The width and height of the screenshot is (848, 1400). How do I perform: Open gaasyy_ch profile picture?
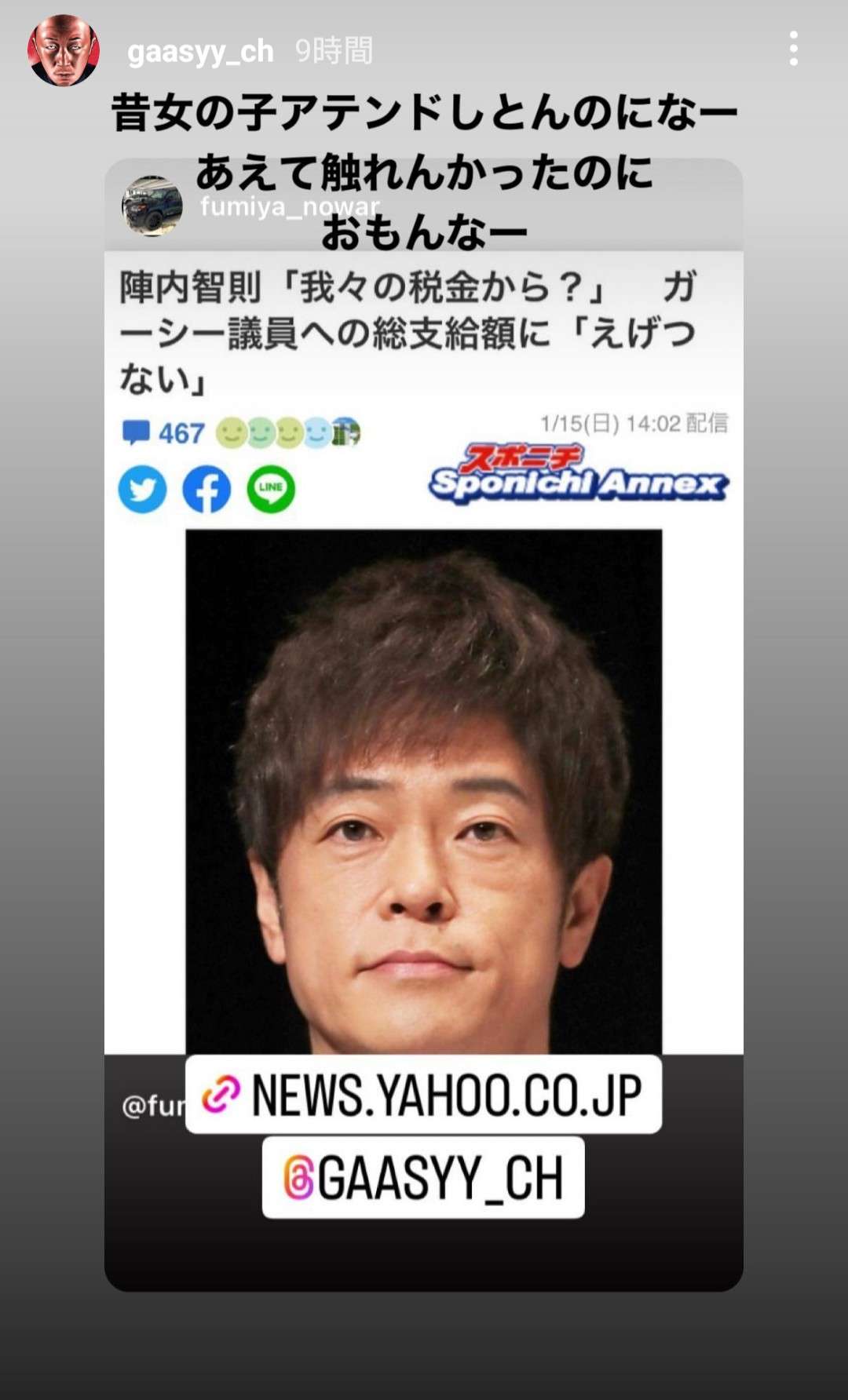[x=63, y=50]
